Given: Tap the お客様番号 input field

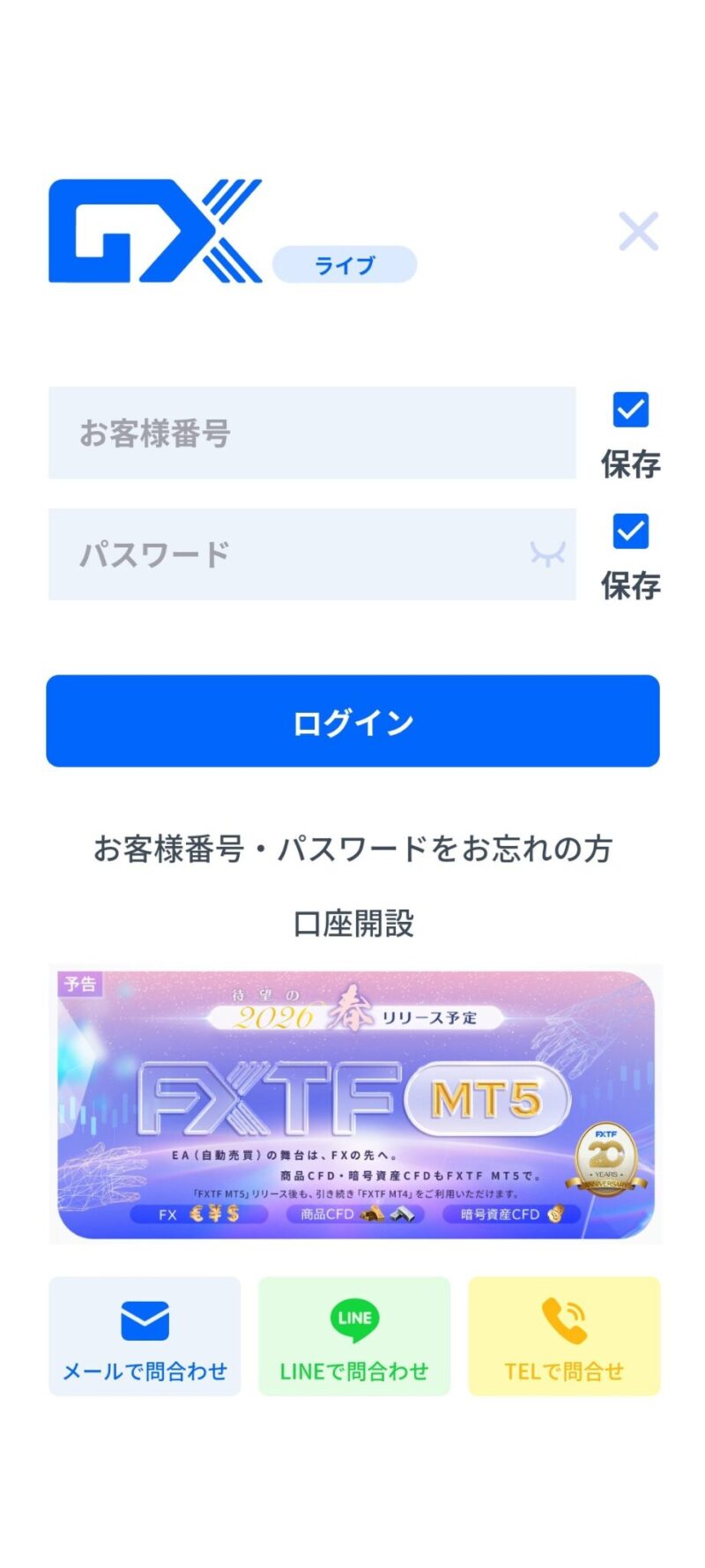Looking at the screenshot, I should [x=312, y=433].
